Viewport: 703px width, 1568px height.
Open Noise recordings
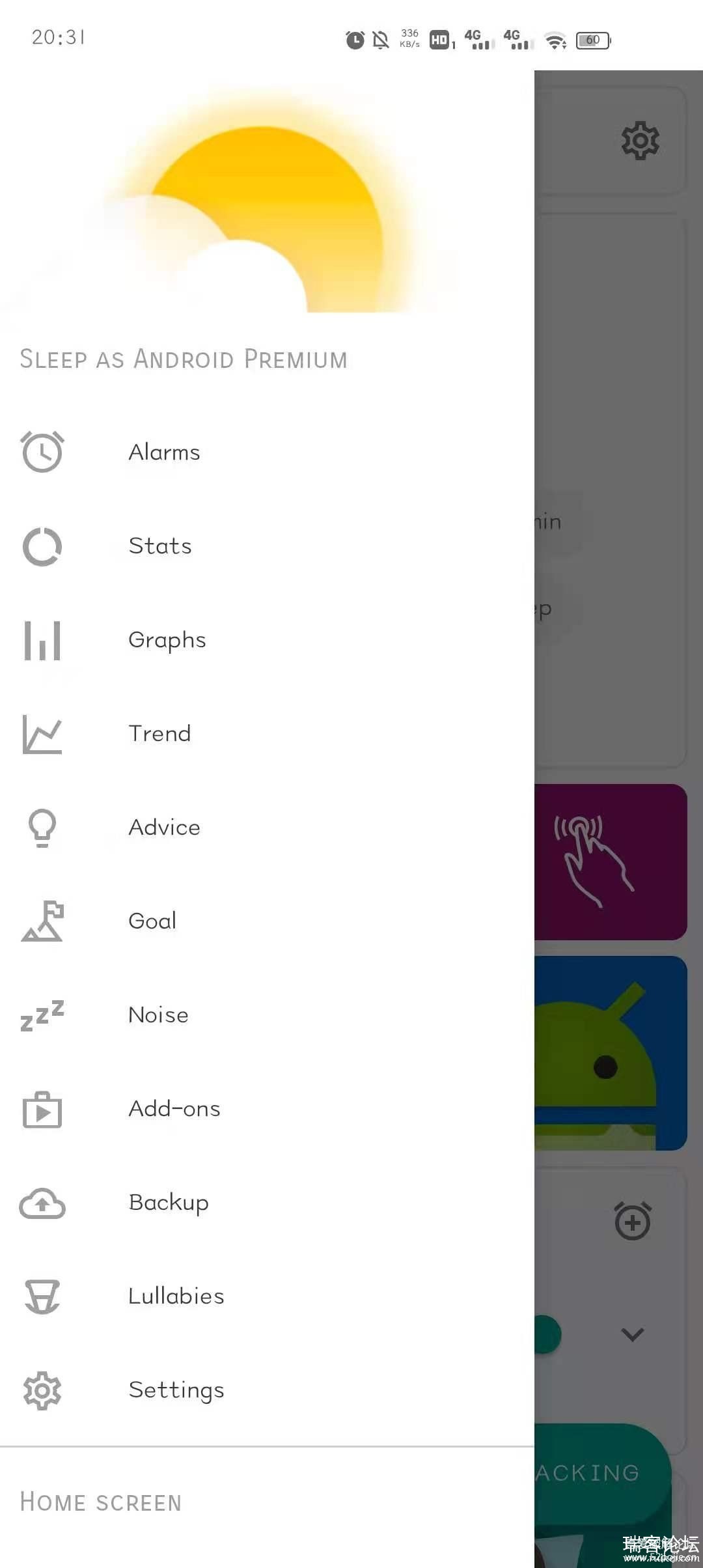[x=158, y=1015]
